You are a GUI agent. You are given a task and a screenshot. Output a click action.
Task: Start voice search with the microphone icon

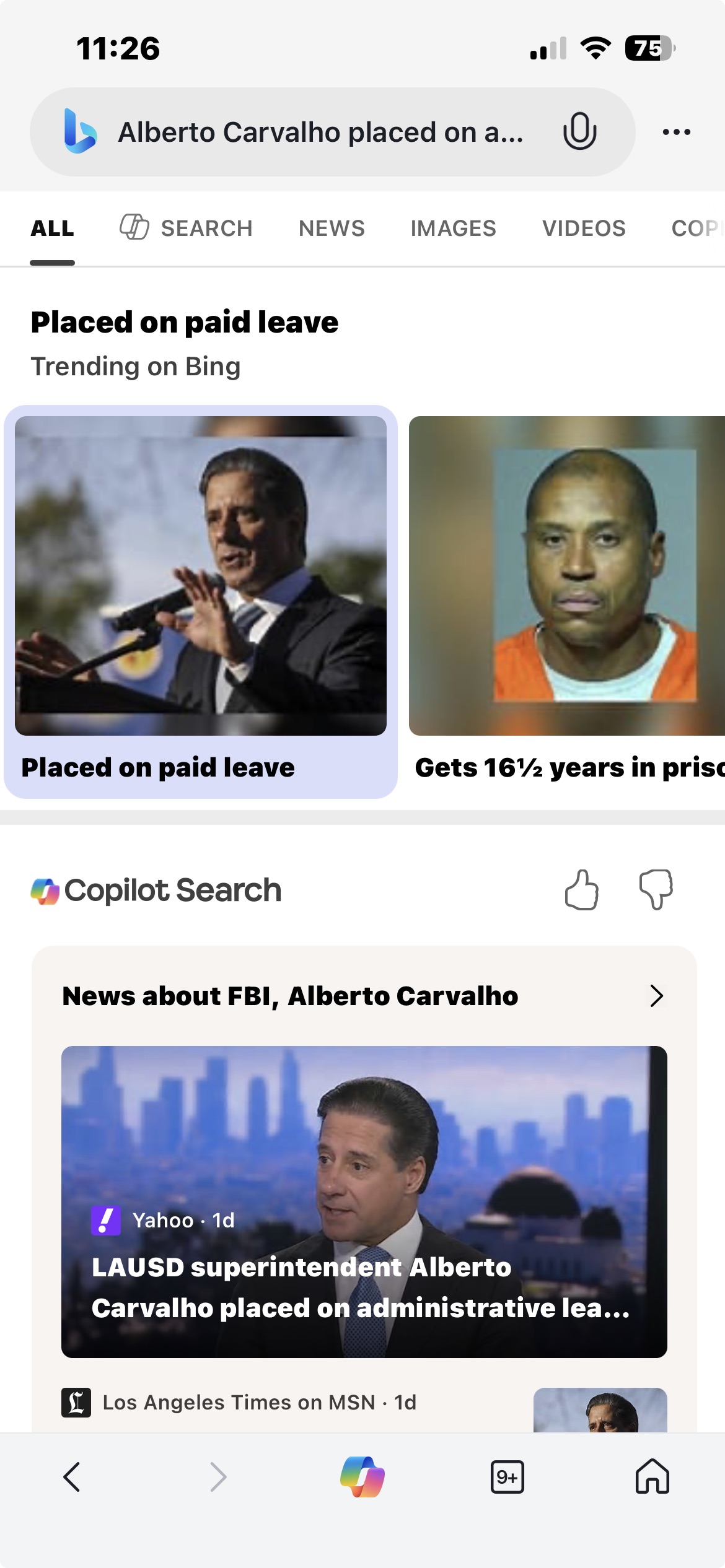[579, 131]
